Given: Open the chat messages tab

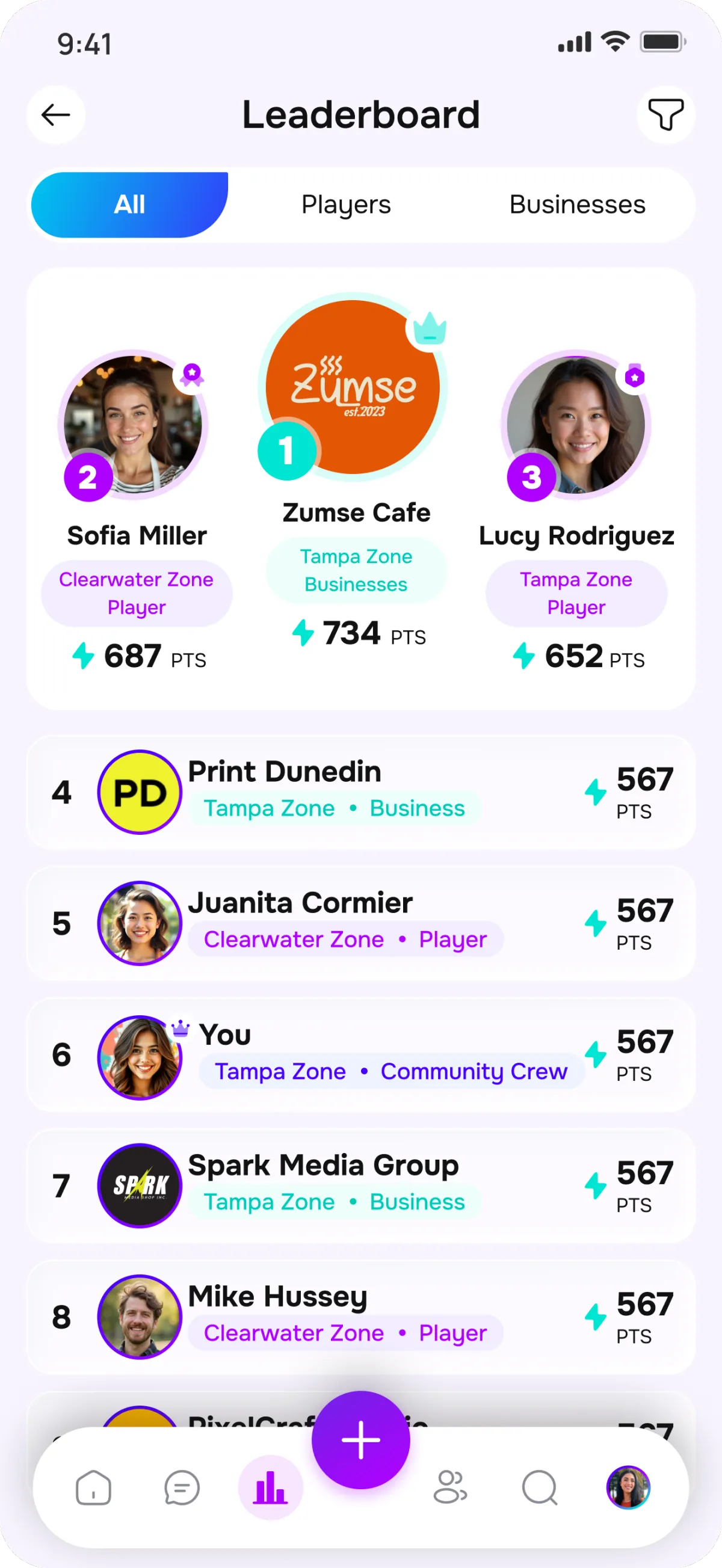Looking at the screenshot, I should tap(182, 1487).
